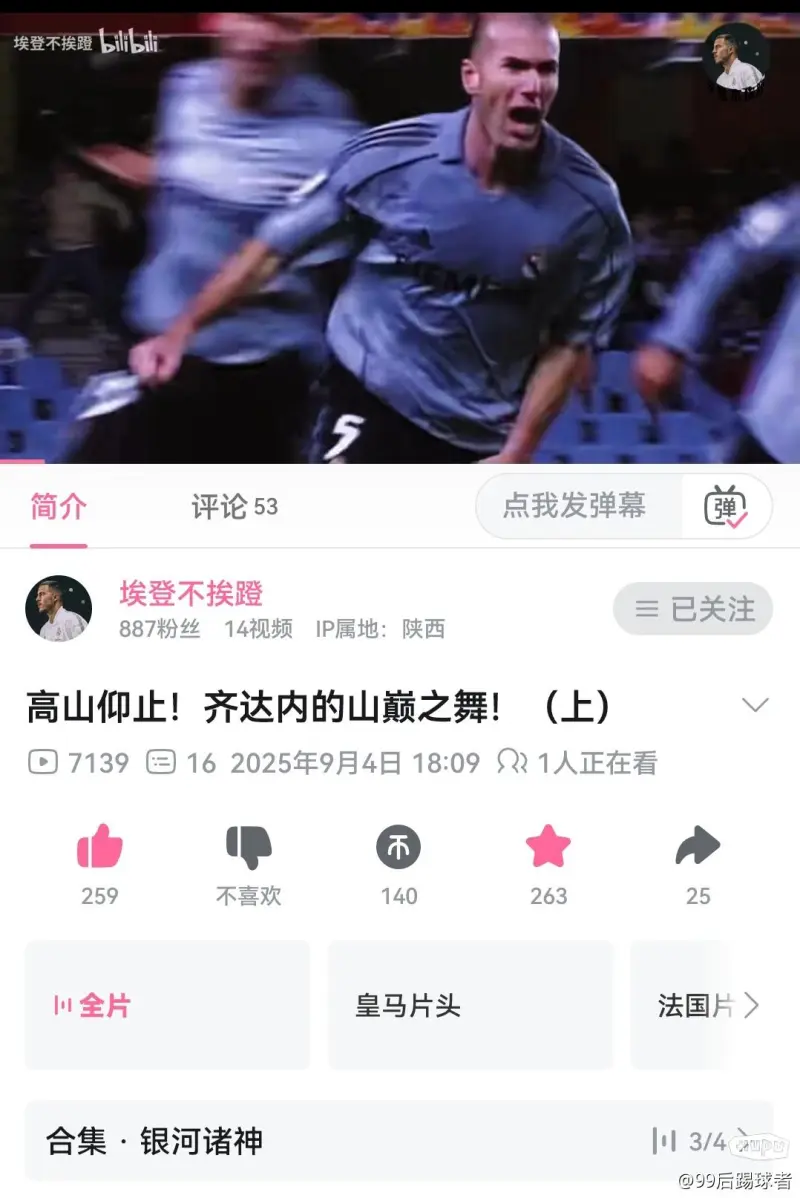The width and height of the screenshot is (800, 1198).
Task: Show more chapters with the arrow
Action: (752, 1005)
